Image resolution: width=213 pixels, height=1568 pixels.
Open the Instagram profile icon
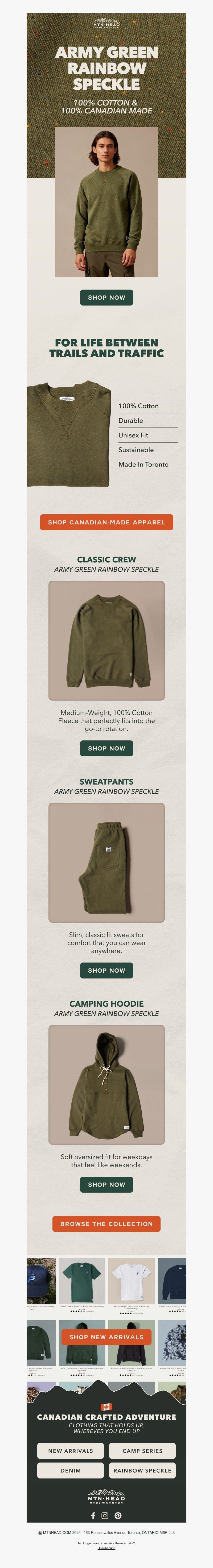point(105,1515)
